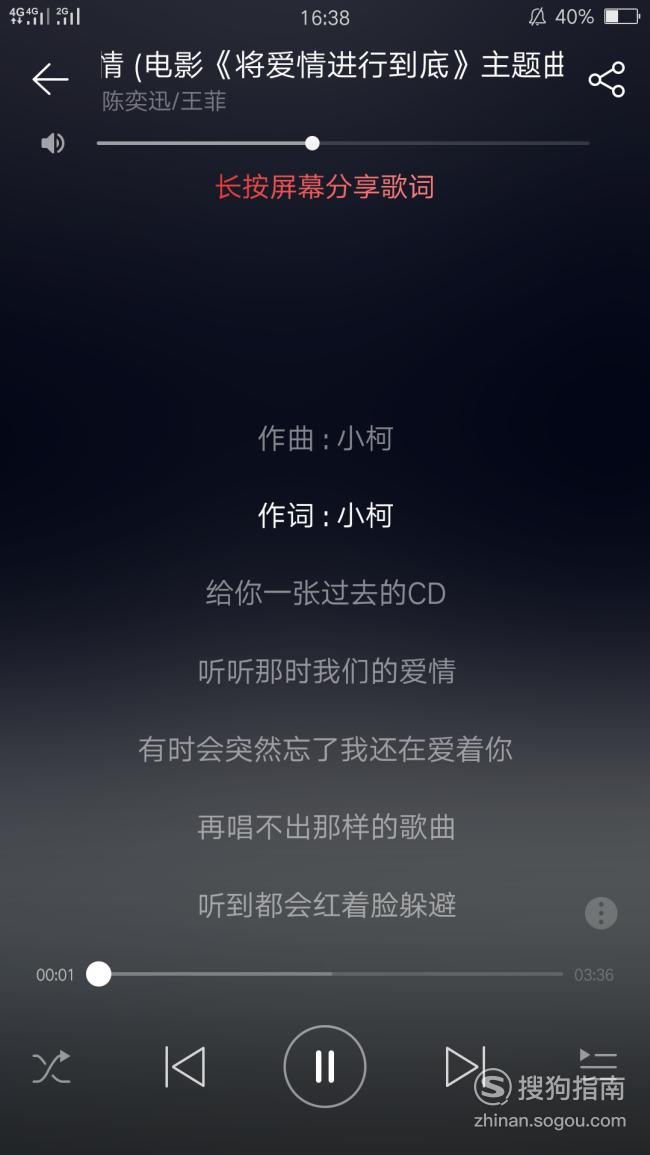Skip to the next track
This screenshot has width=650, height=1155.
click(x=466, y=1067)
